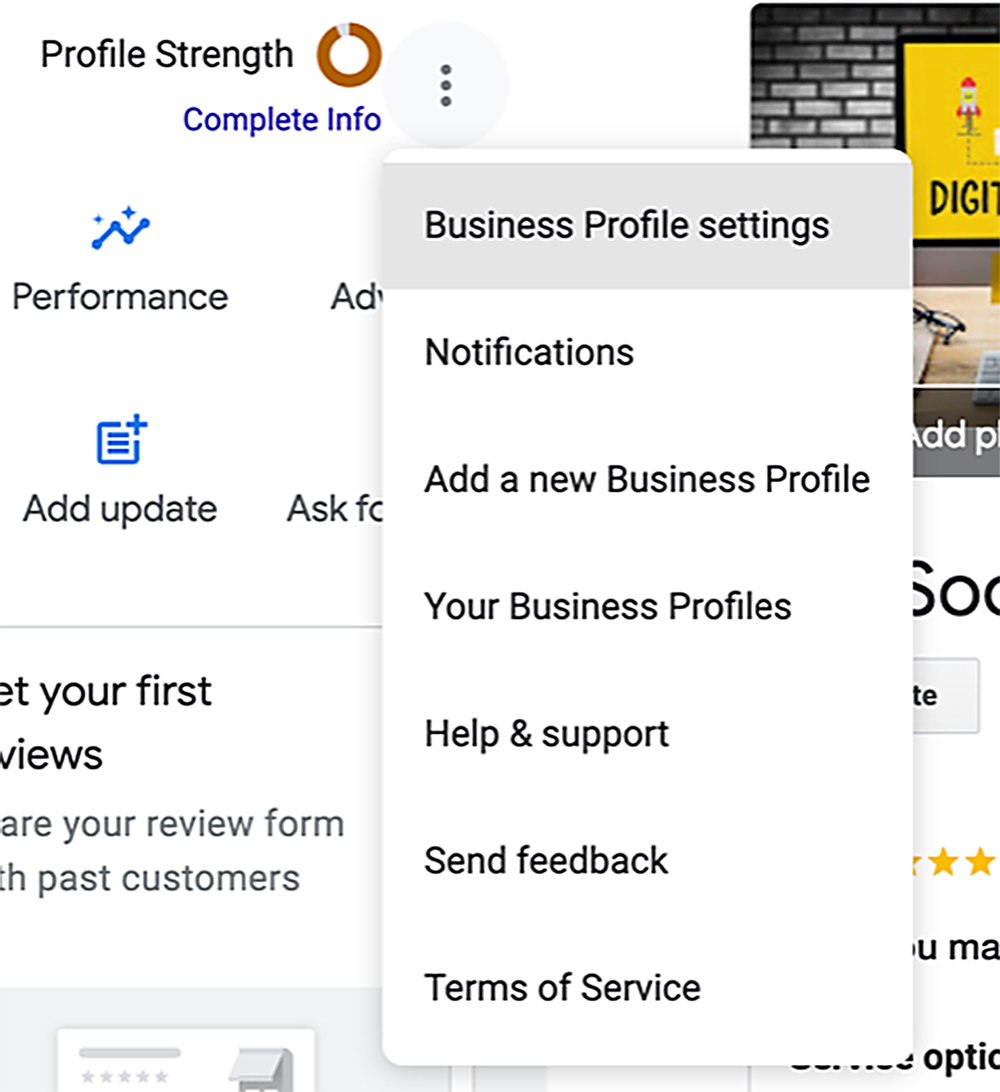This screenshot has height=1092, width=1000.
Task: Click the partially visible Website button
Action: [947, 695]
